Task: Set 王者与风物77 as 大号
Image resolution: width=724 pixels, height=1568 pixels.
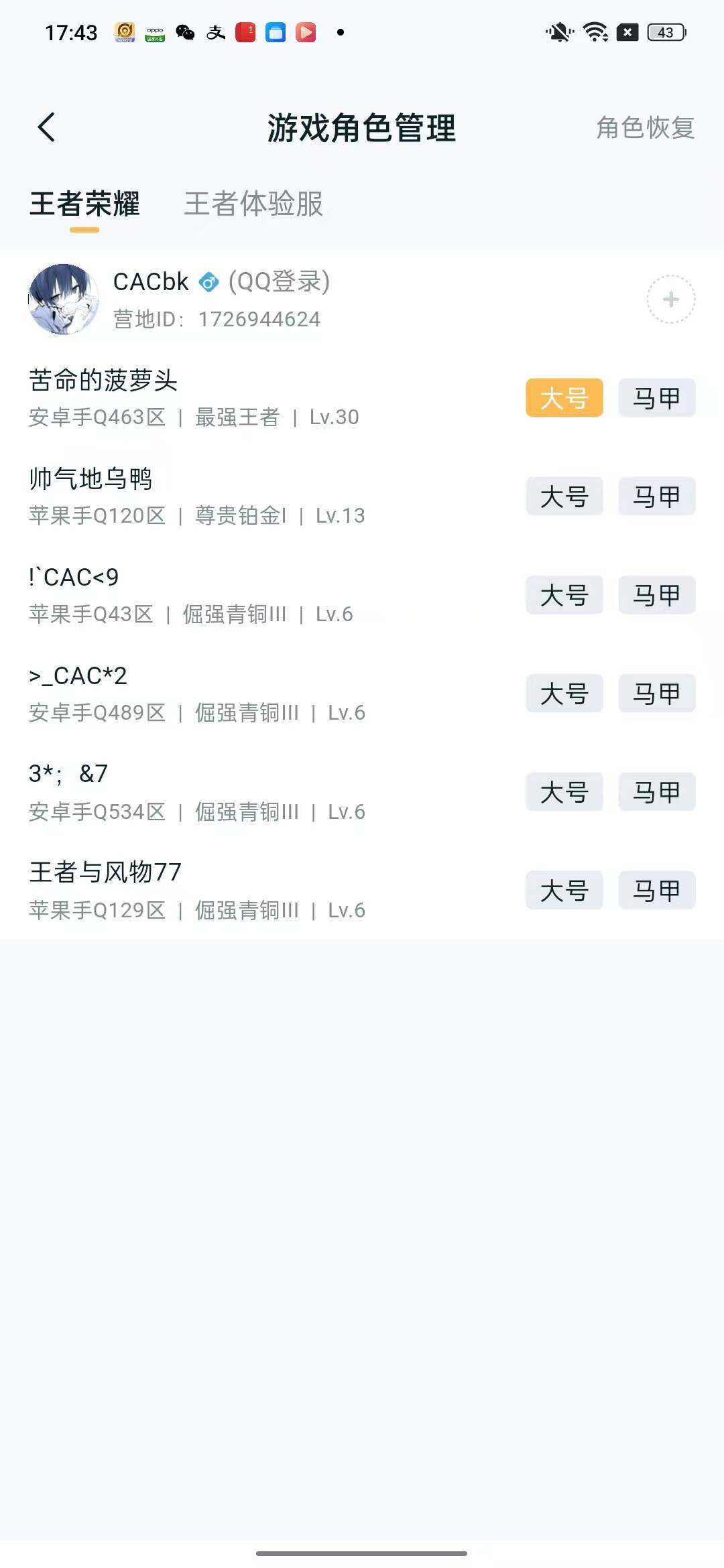Action: pyautogui.click(x=564, y=891)
